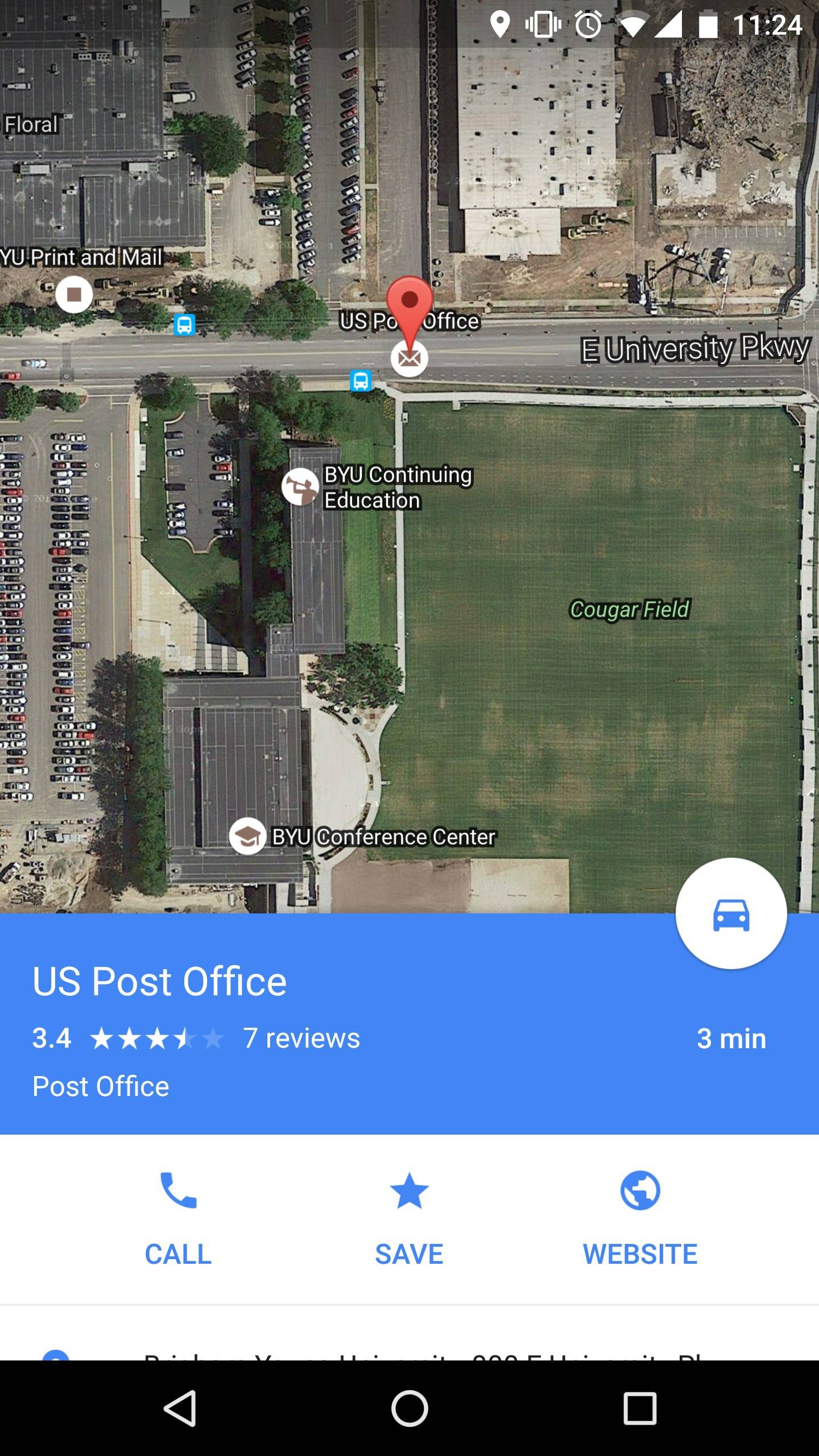Save US Post Office to your places
819x1456 pixels.
click(x=409, y=1217)
